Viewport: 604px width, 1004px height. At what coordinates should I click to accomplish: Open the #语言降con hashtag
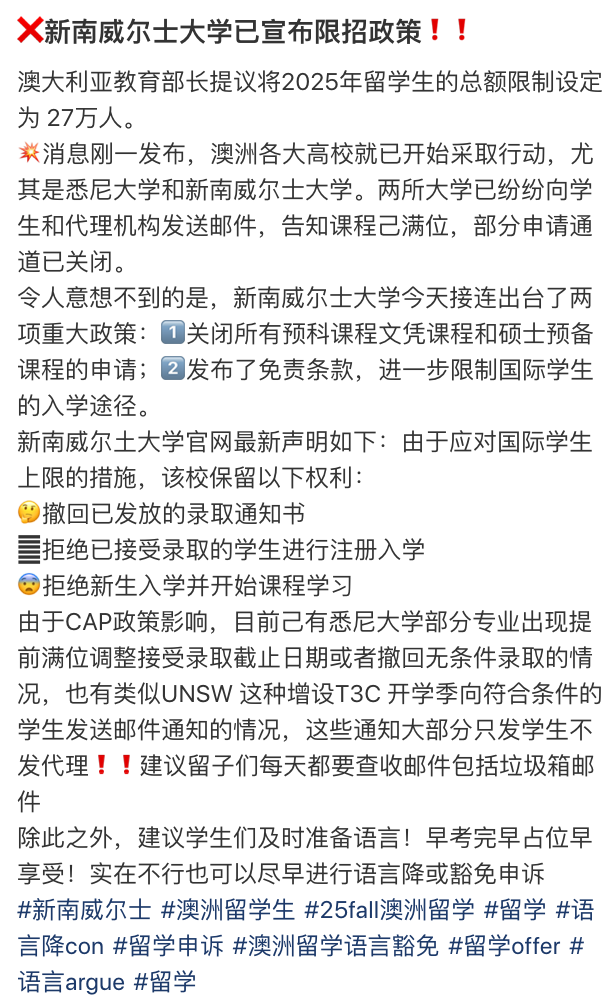[60, 946]
